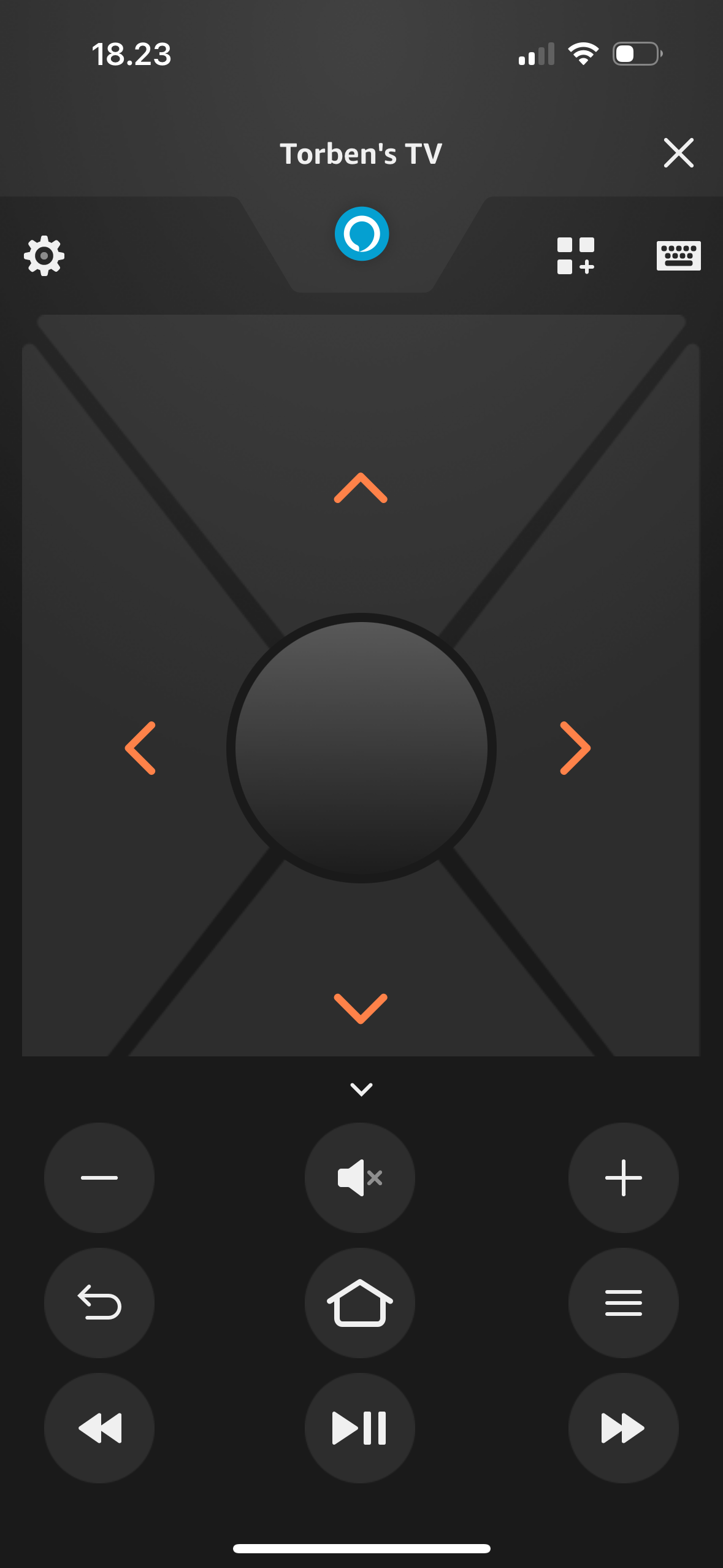Mute the TV sound
The height and width of the screenshot is (1568, 723).
point(360,1178)
